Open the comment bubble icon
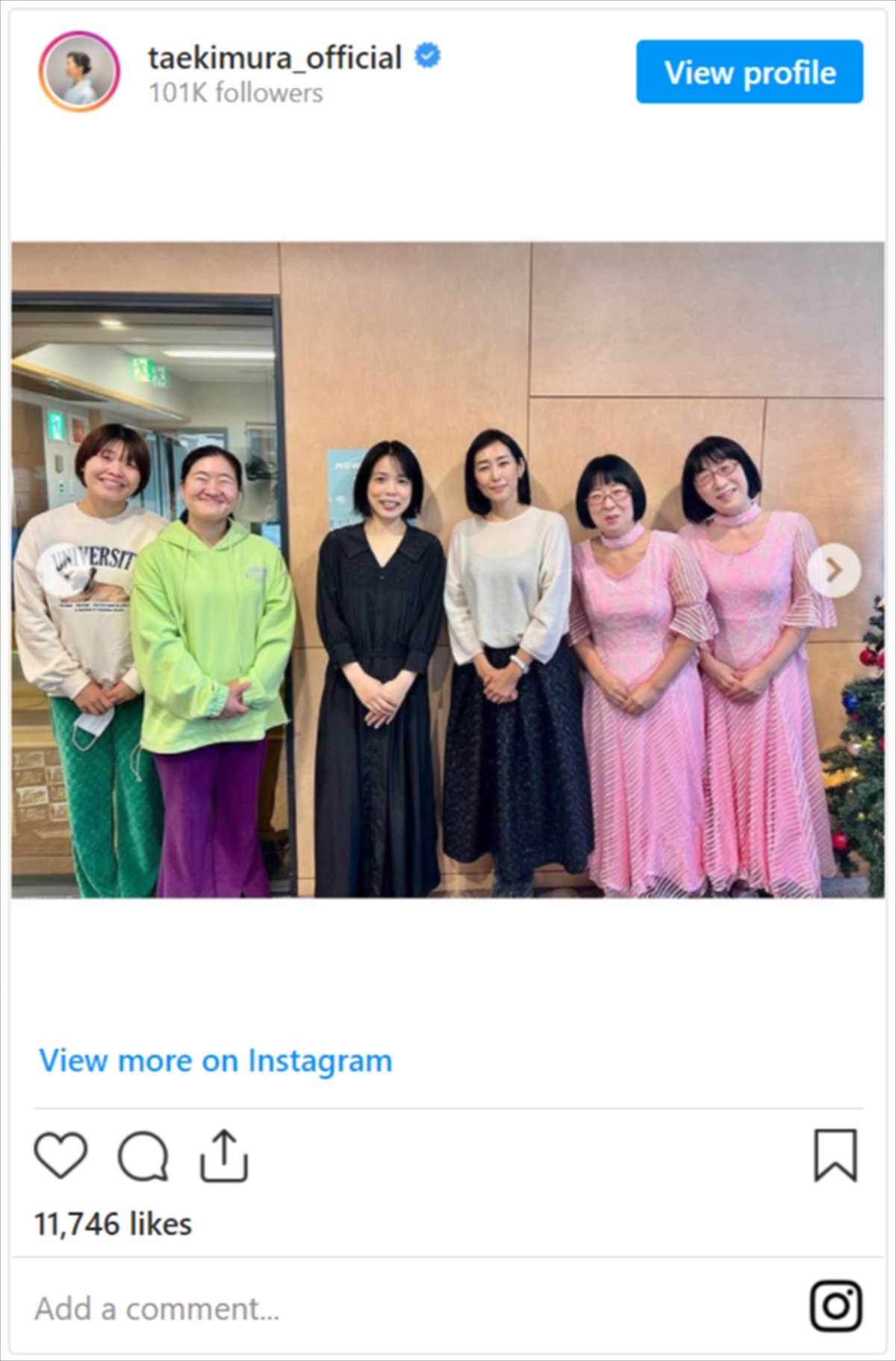Screen dimensions: 896x1361 pos(143,1156)
